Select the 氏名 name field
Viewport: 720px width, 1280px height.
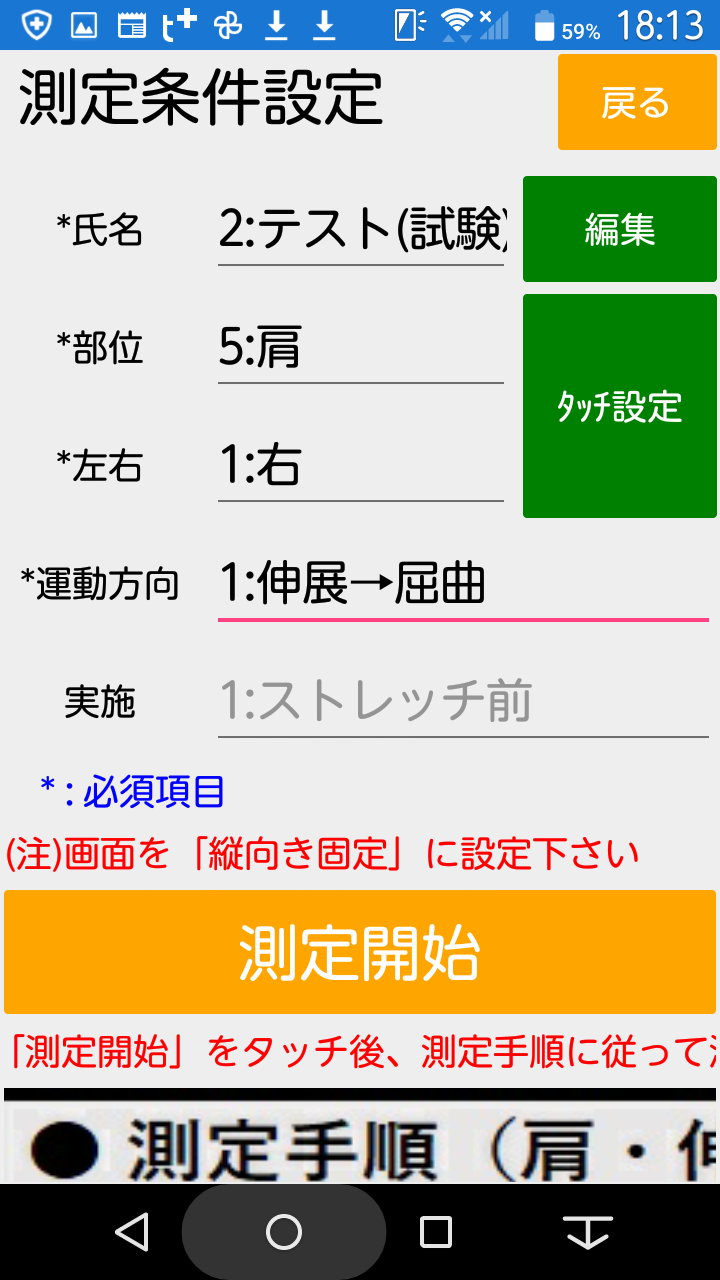click(361, 231)
